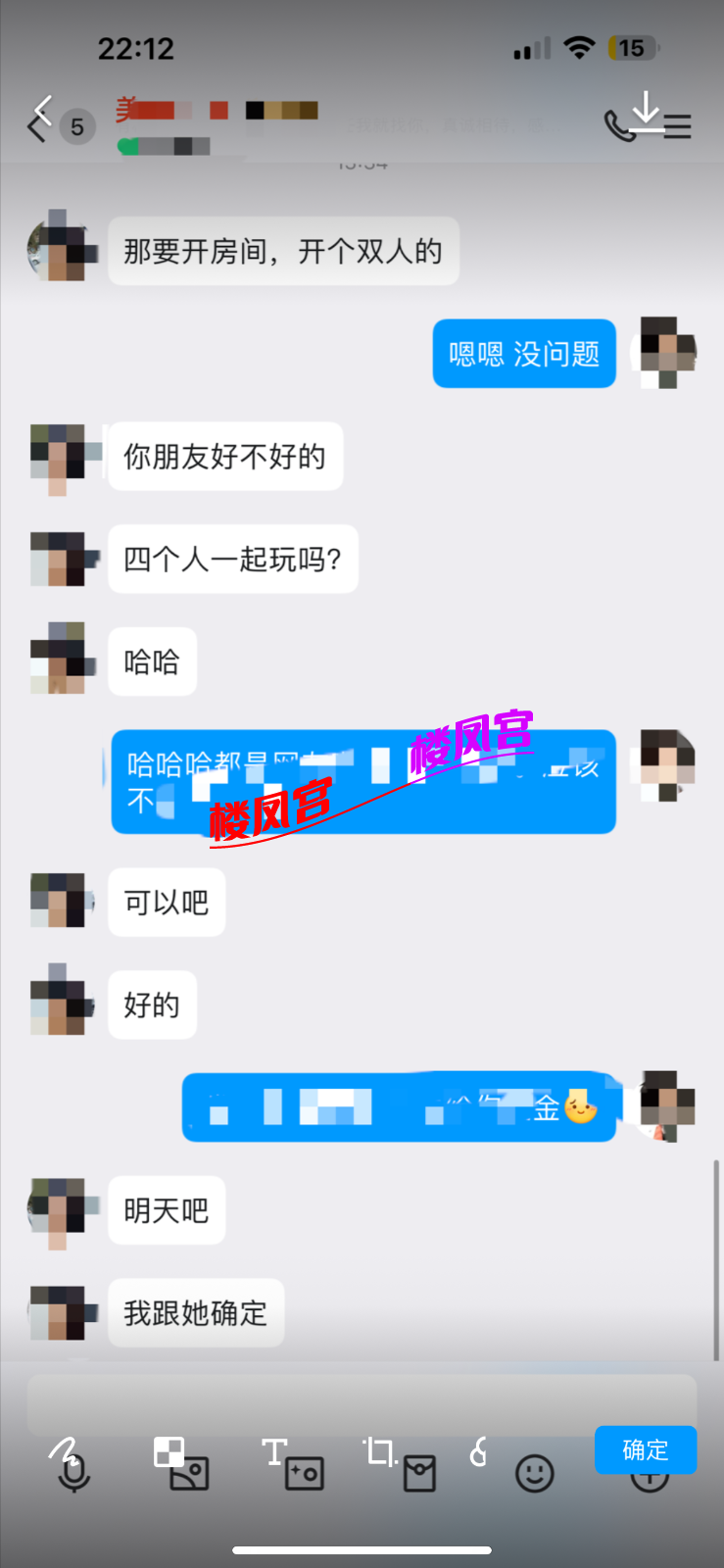Open the crop tool

click(378, 1451)
